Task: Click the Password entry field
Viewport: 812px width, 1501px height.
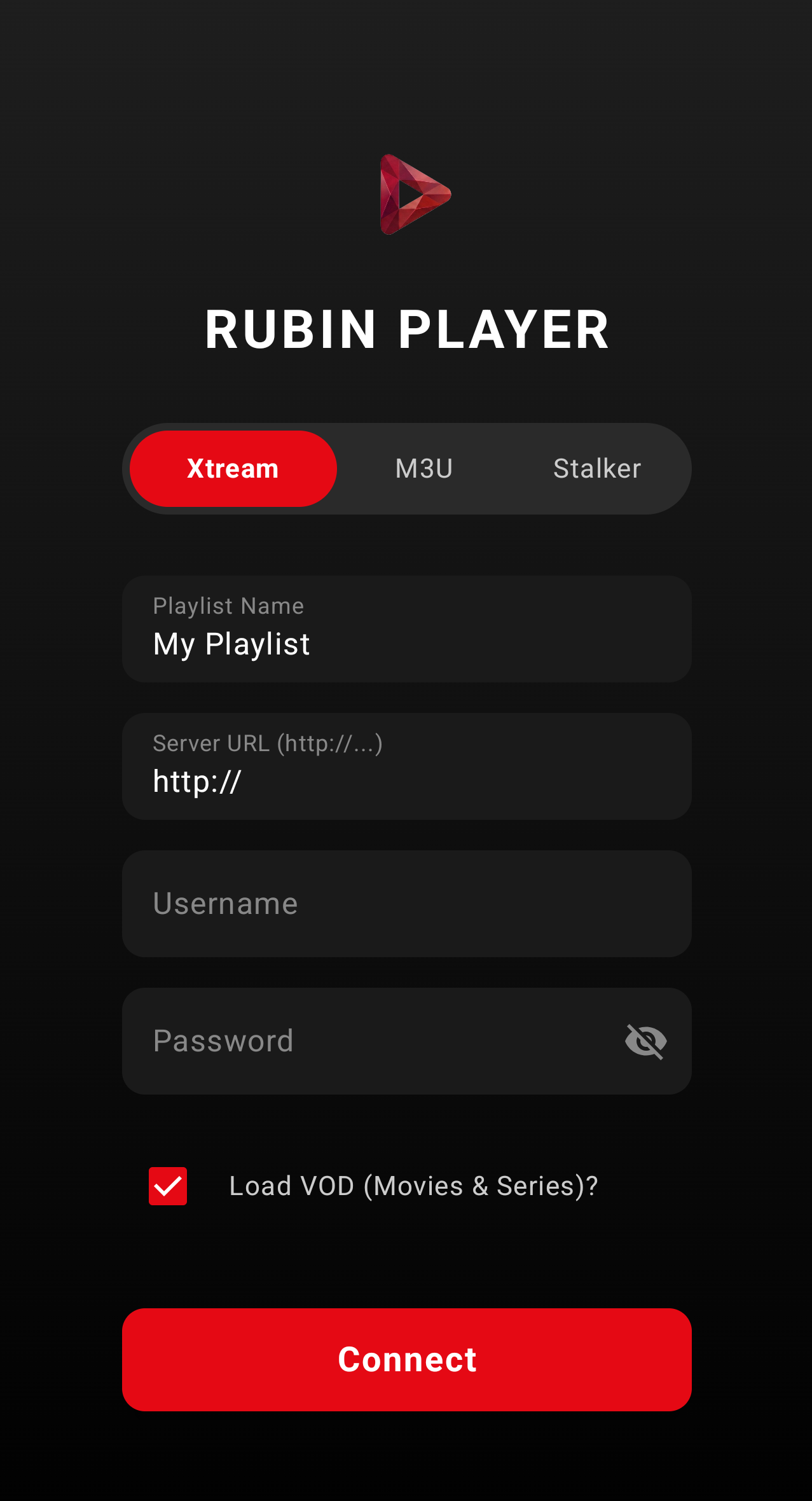Action: (x=382, y=1041)
